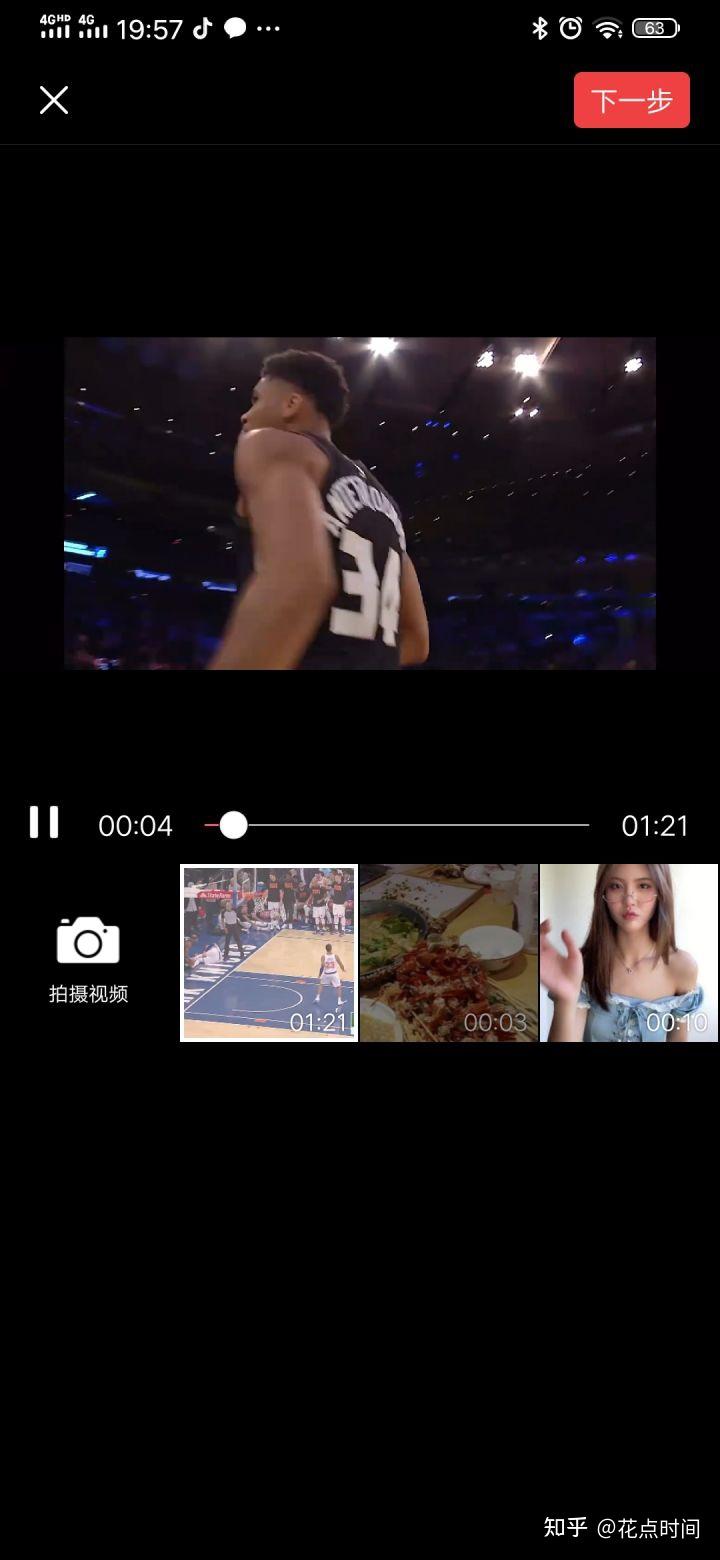Pick the 00:10 girl video

click(x=629, y=953)
